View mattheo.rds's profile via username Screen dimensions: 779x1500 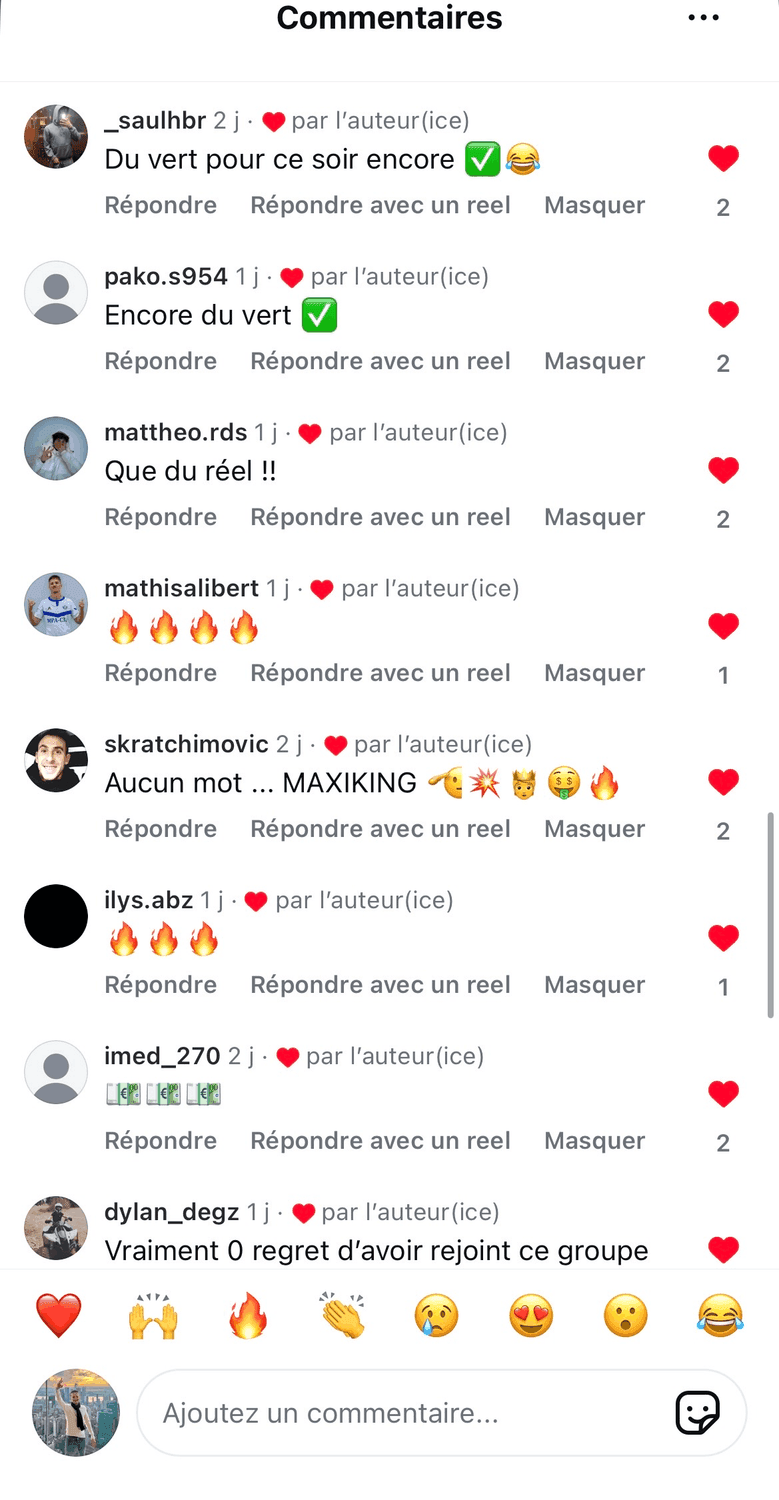175,432
